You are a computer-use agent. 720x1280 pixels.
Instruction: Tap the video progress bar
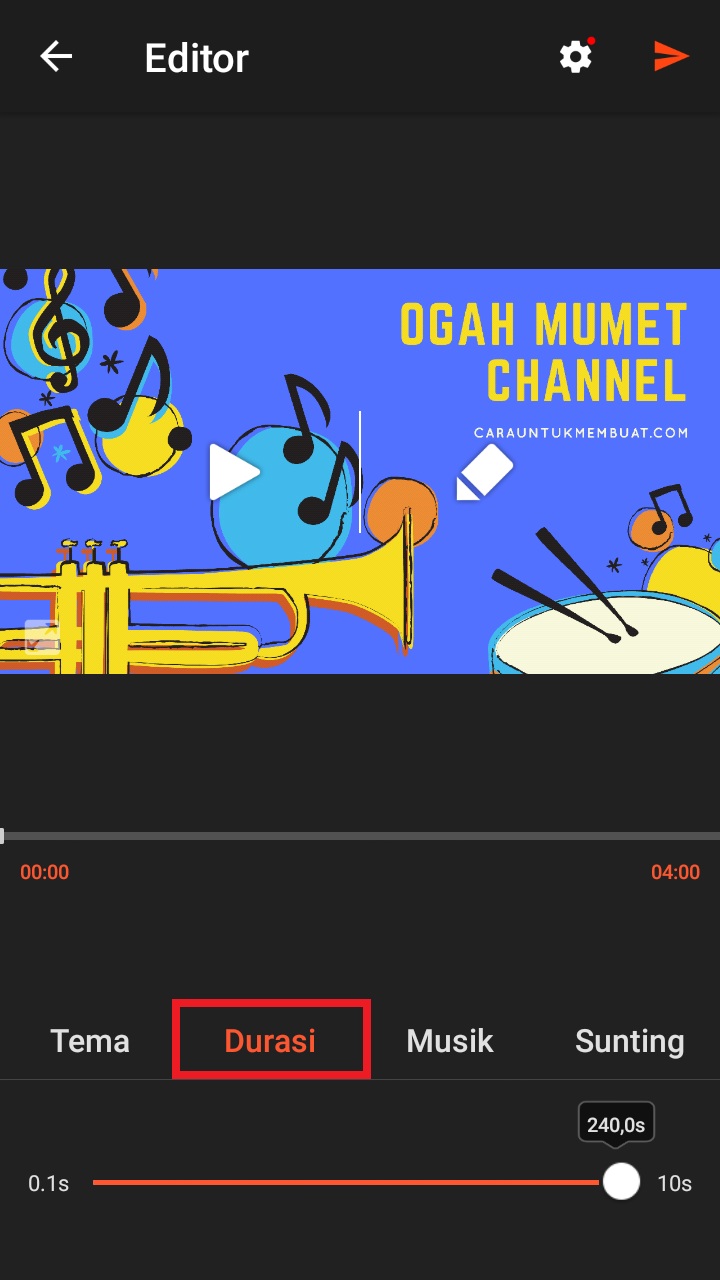360,836
